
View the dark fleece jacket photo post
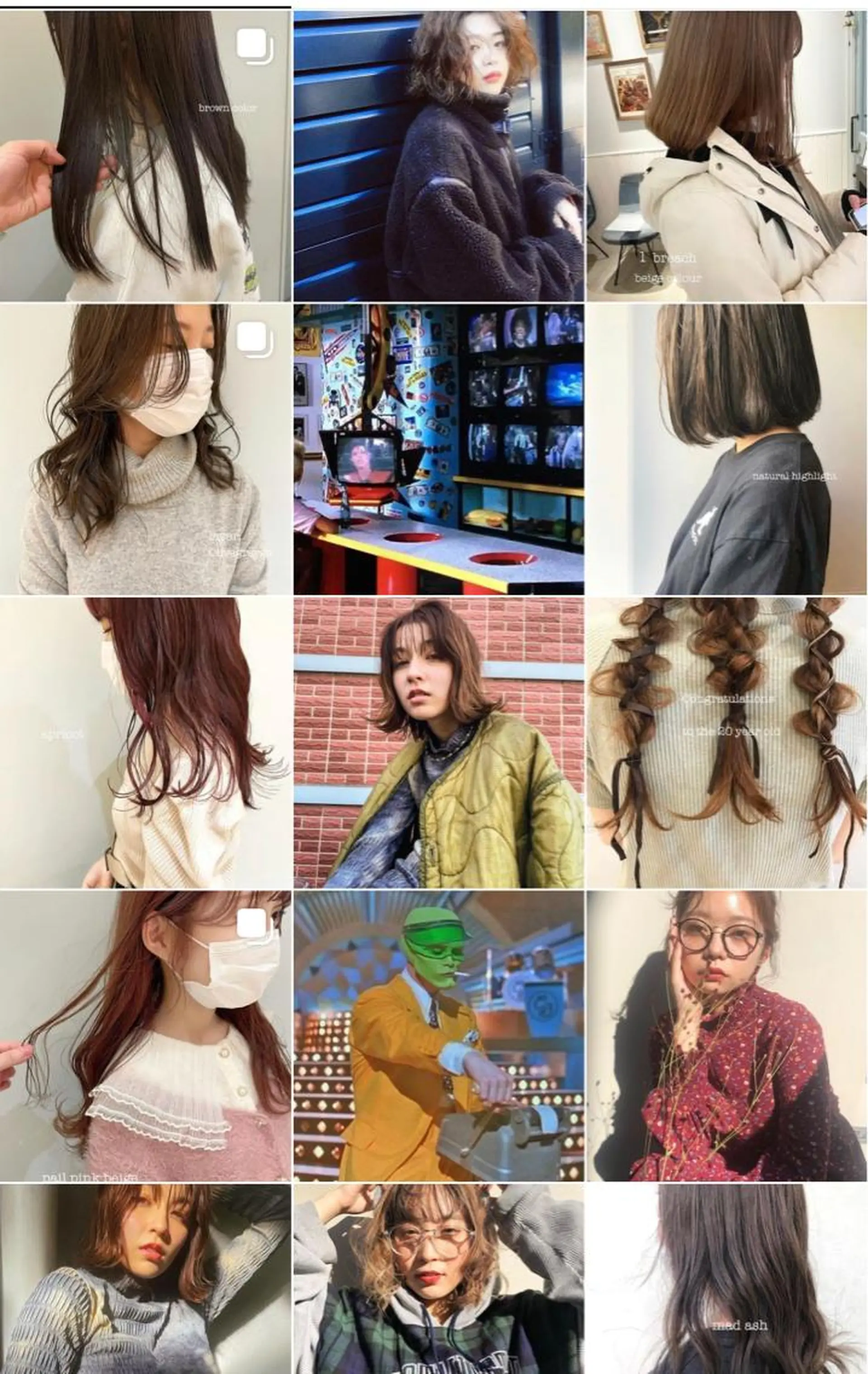[x=438, y=155]
